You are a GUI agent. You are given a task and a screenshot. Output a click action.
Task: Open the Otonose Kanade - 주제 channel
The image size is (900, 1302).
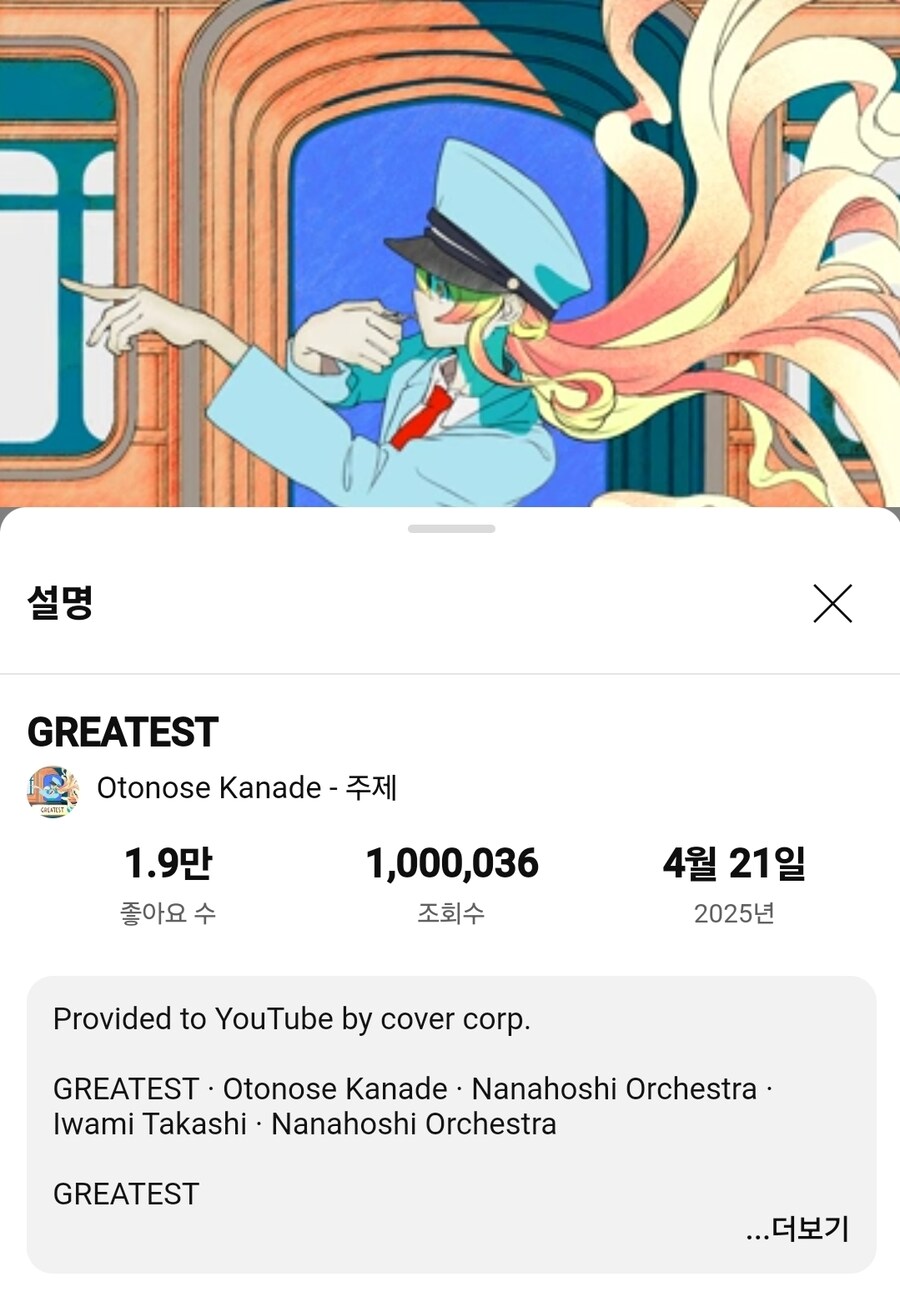point(246,788)
